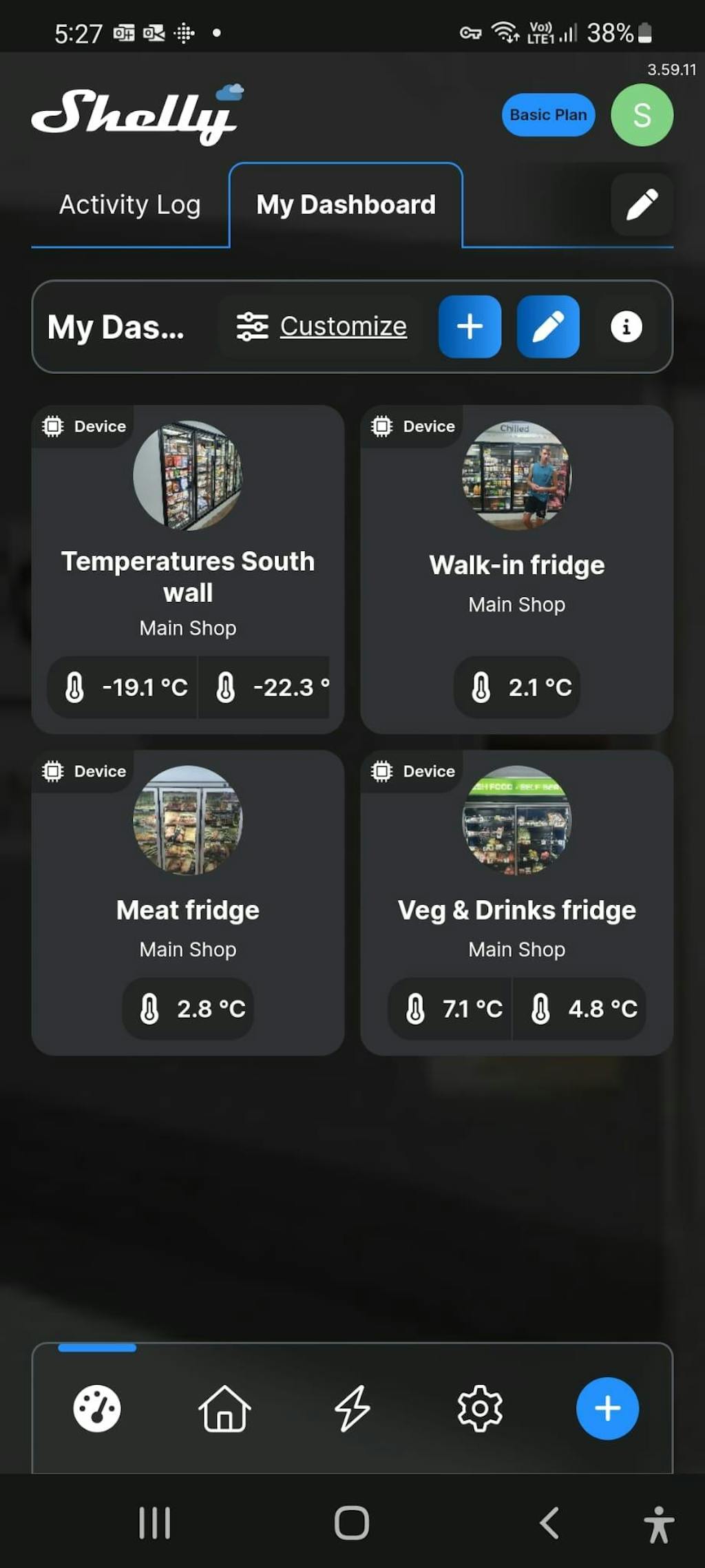The height and width of the screenshot is (1568, 705).
Task: Tap the Customize sliders icon
Action: coord(253,326)
